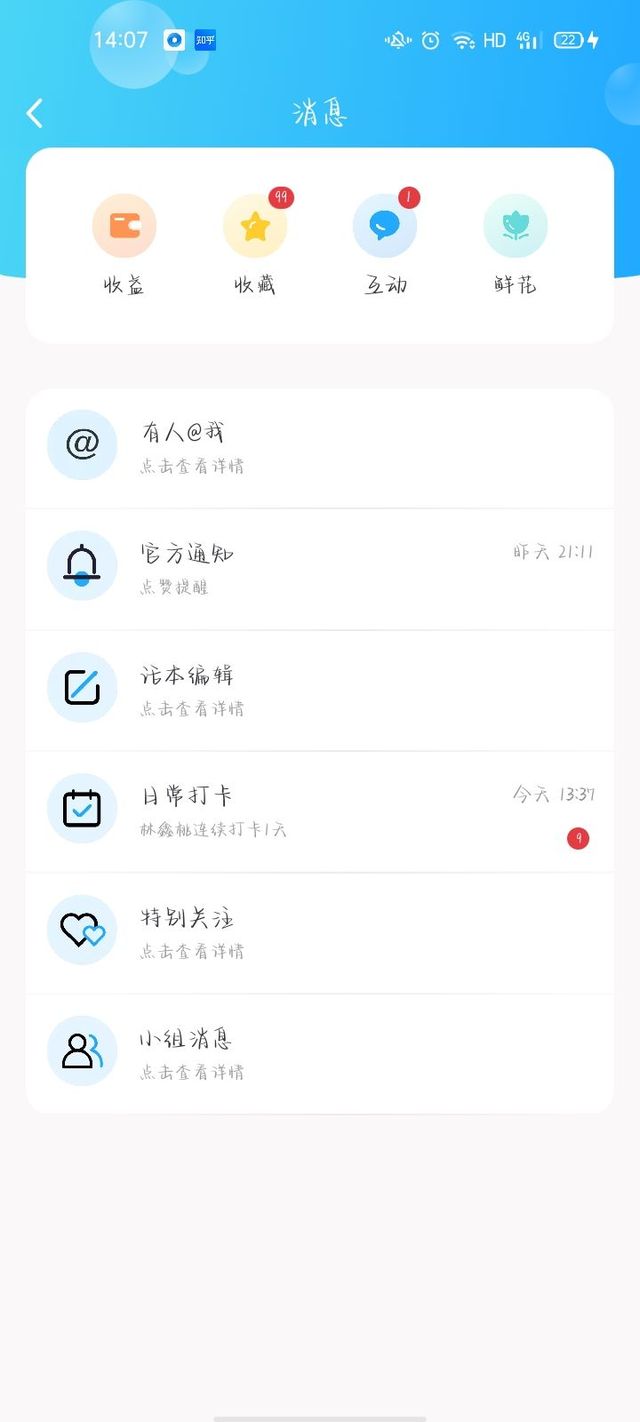This screenshot has height=1422, width=640.
Task: Open the 话本编辑 row
Action: click(x=320, y=690)
